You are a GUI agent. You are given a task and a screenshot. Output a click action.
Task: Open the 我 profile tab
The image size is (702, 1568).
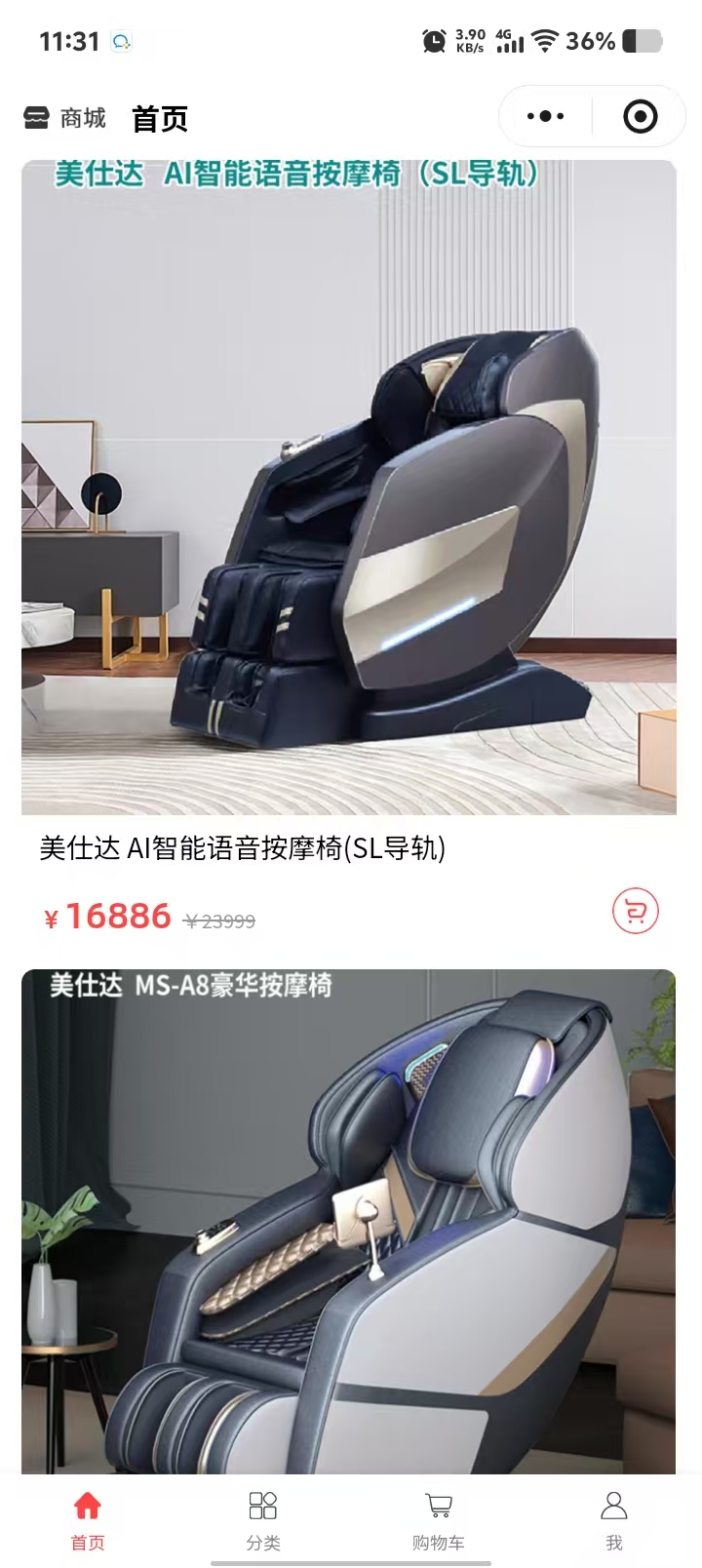(613, 1519)
